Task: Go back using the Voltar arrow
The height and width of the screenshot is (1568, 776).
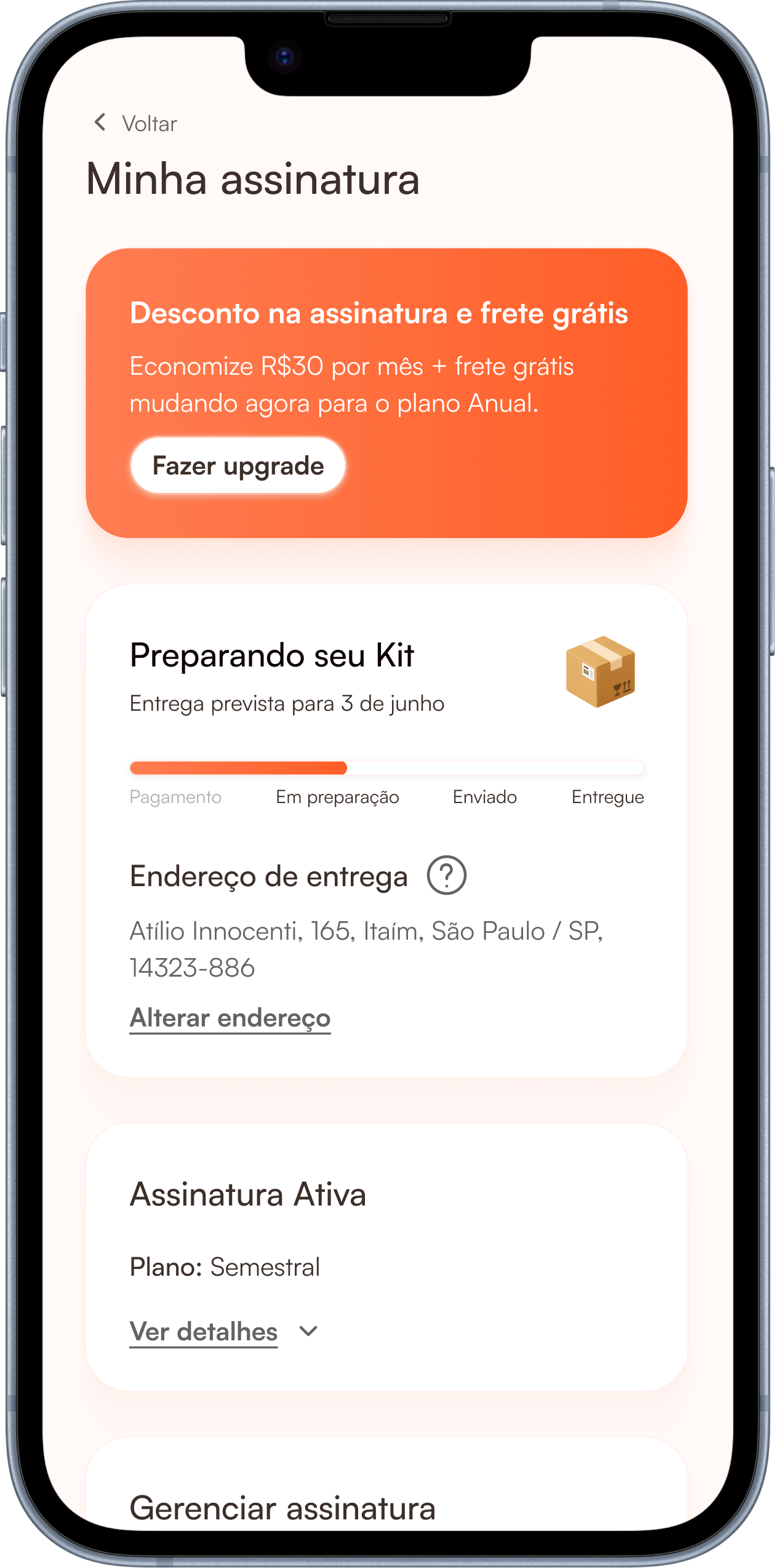Action: (x=100, y=122)
